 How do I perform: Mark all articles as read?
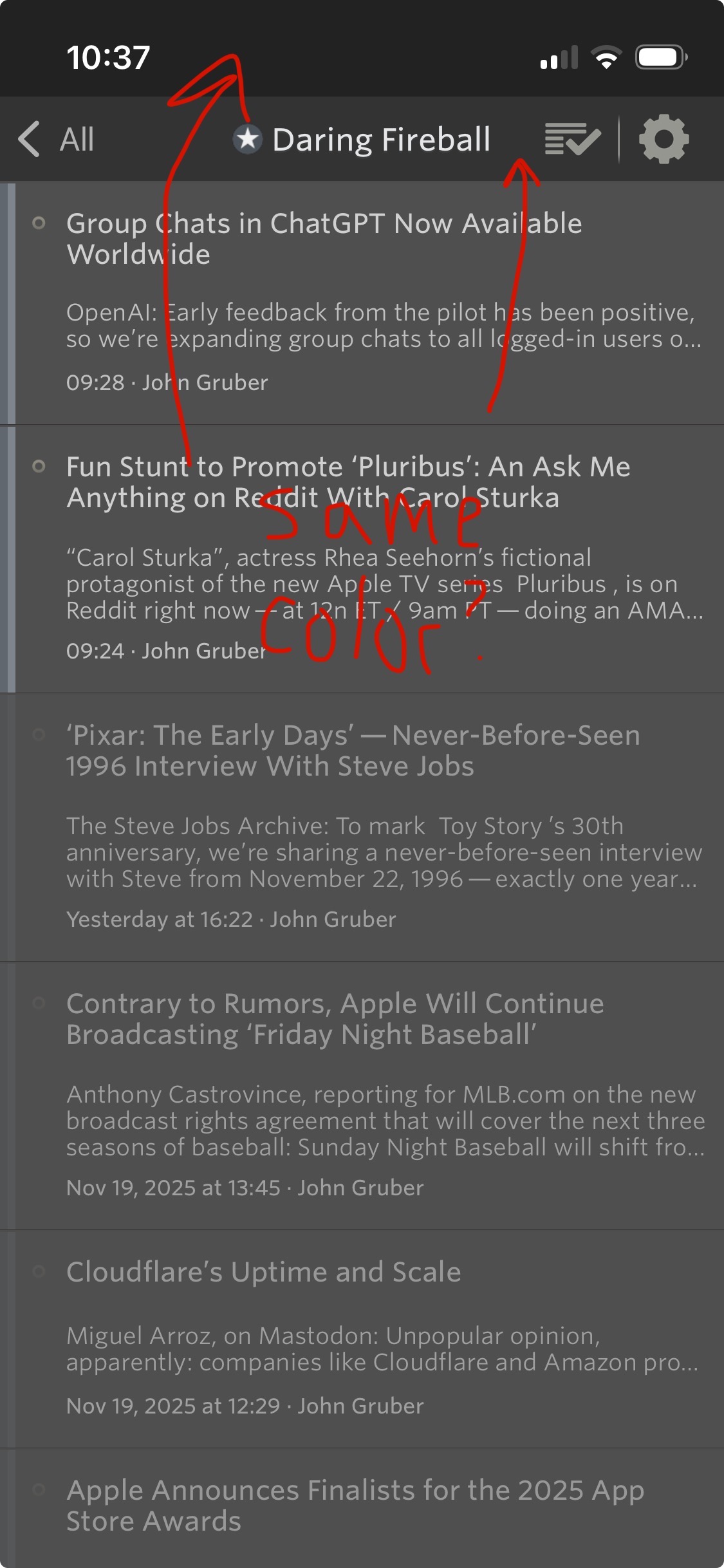click(572, 139)
